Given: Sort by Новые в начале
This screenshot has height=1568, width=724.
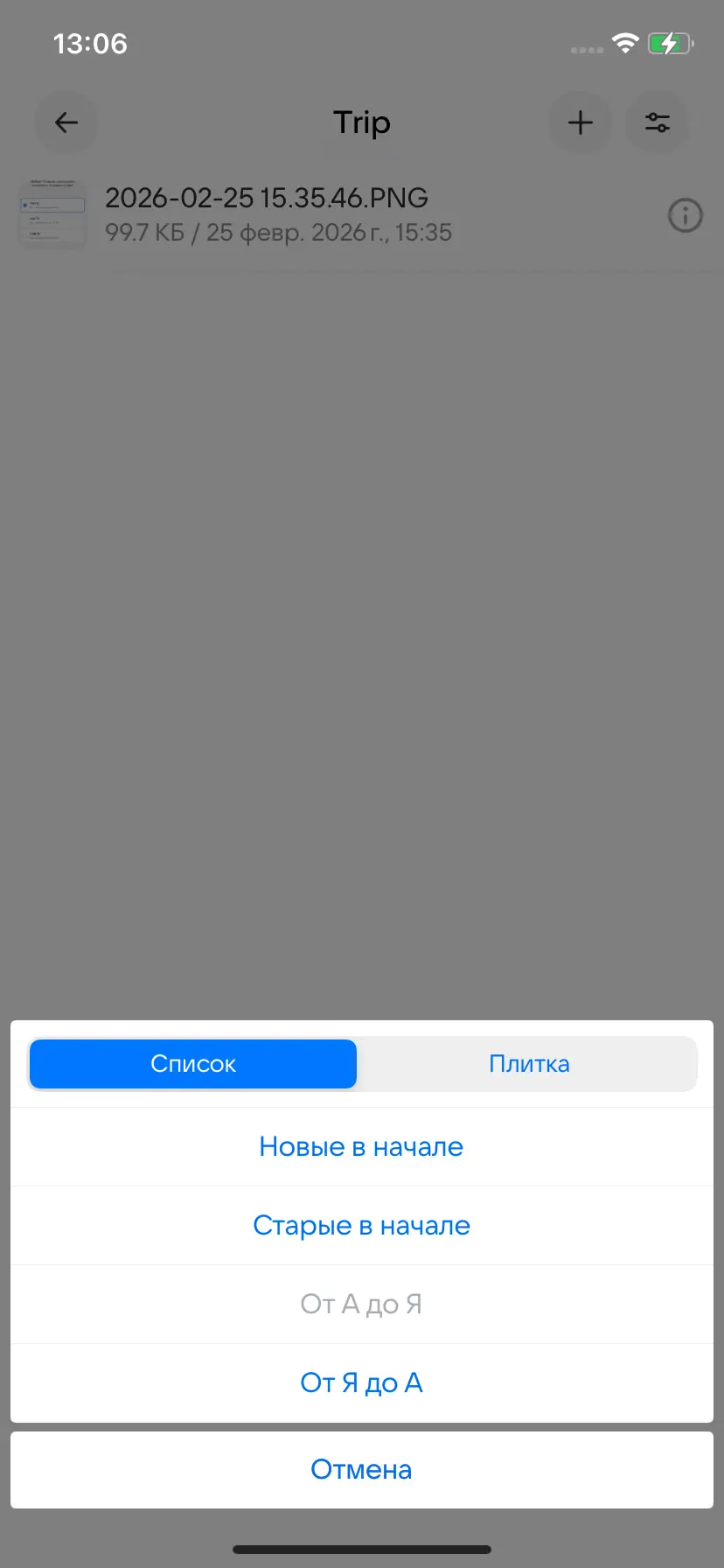Looking at the screenshot, I should 361,1146.
